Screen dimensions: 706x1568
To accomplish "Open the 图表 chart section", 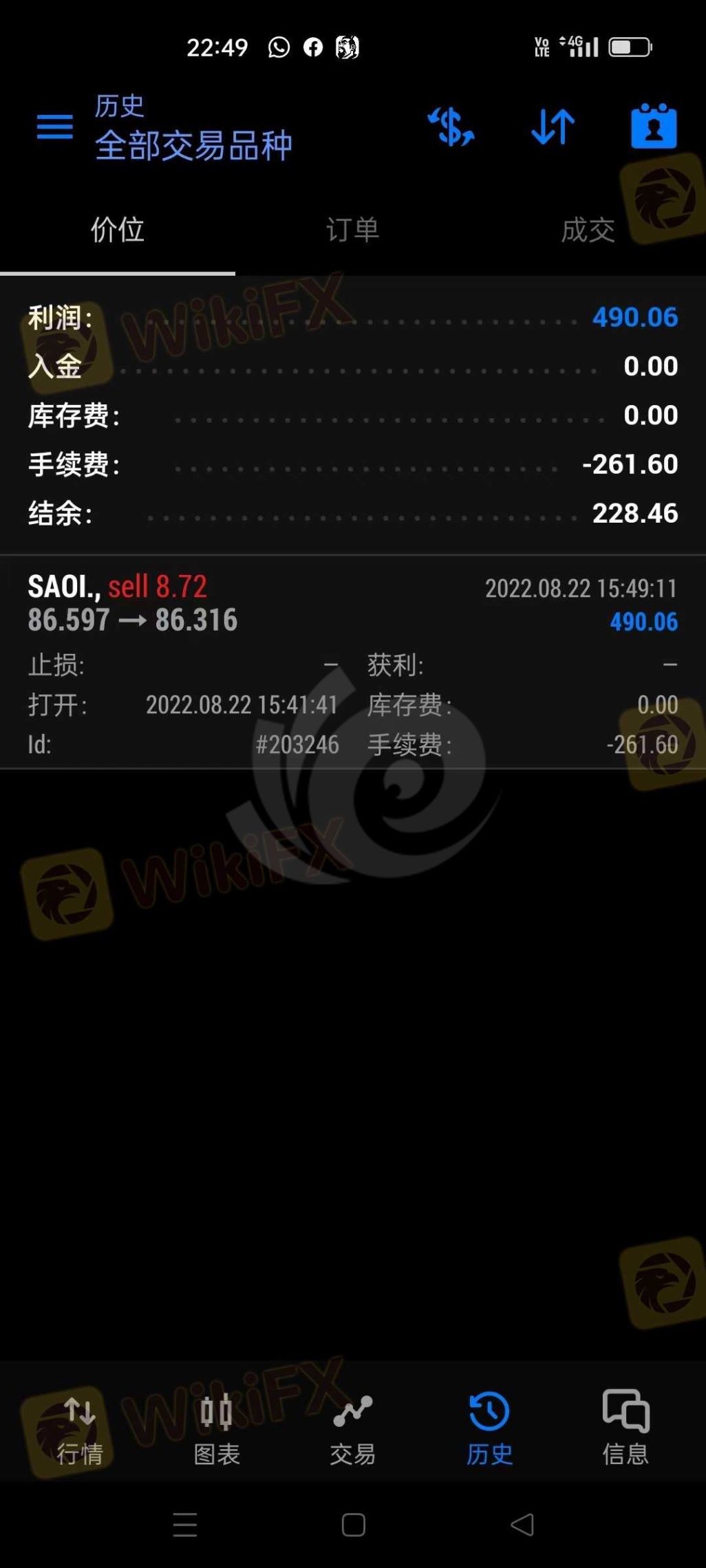I will click(x=216, y=1427).
